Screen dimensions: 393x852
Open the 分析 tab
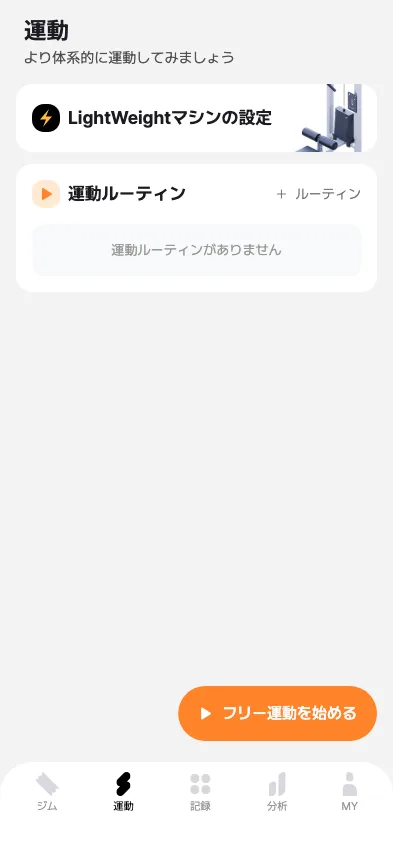point(277,792)
